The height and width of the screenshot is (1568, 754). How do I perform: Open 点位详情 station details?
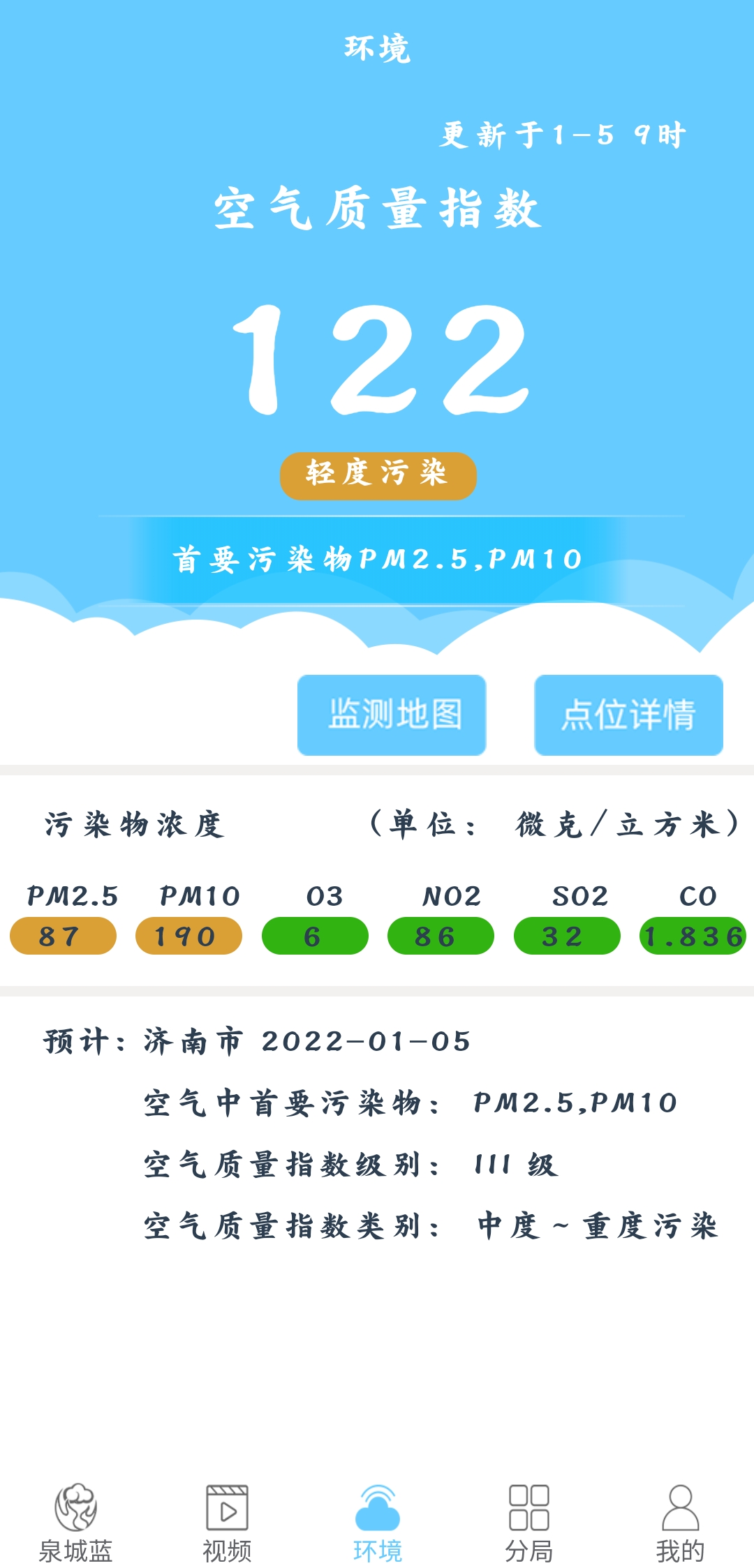tap(628, 715)
